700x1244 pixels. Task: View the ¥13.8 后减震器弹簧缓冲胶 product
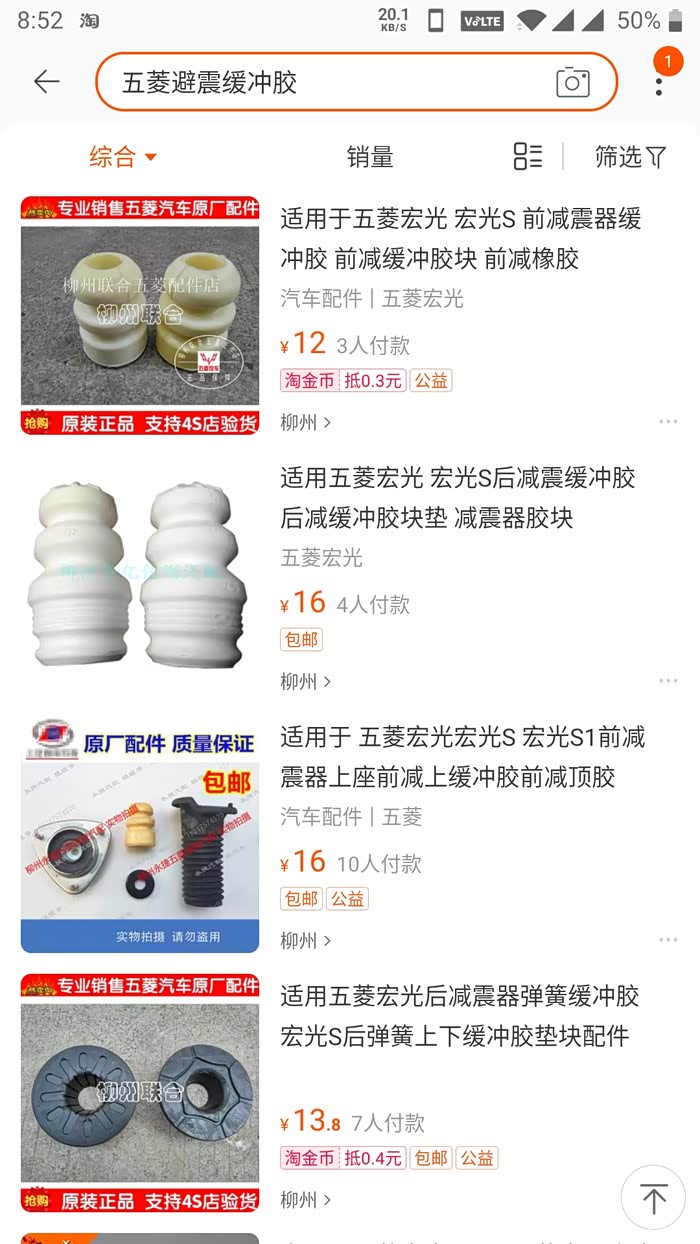pos(459,1016)
